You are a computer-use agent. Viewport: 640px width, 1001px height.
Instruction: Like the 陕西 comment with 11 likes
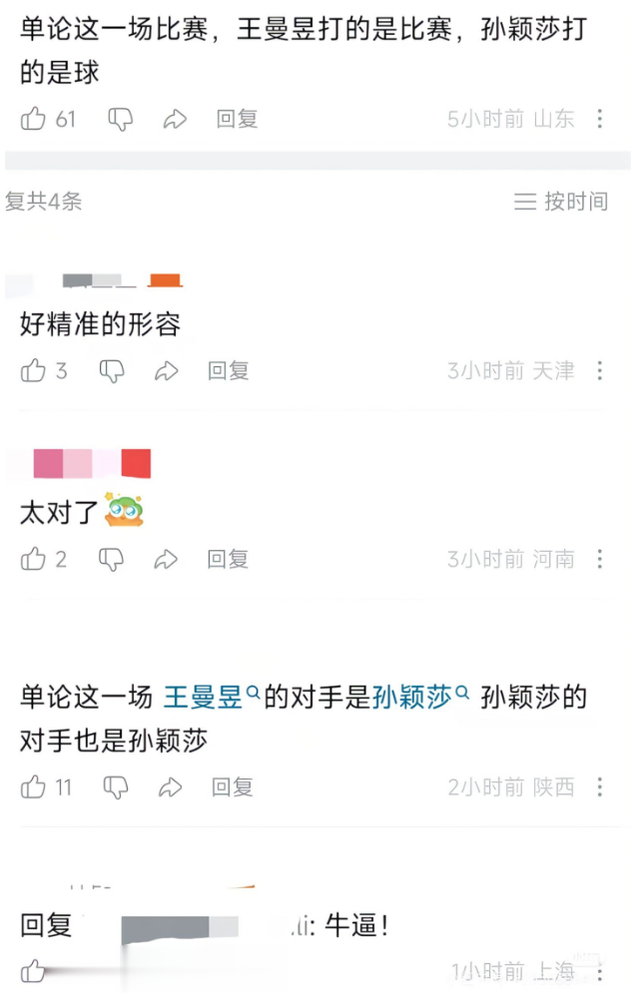pyautogui.click(x=34, y=787)
